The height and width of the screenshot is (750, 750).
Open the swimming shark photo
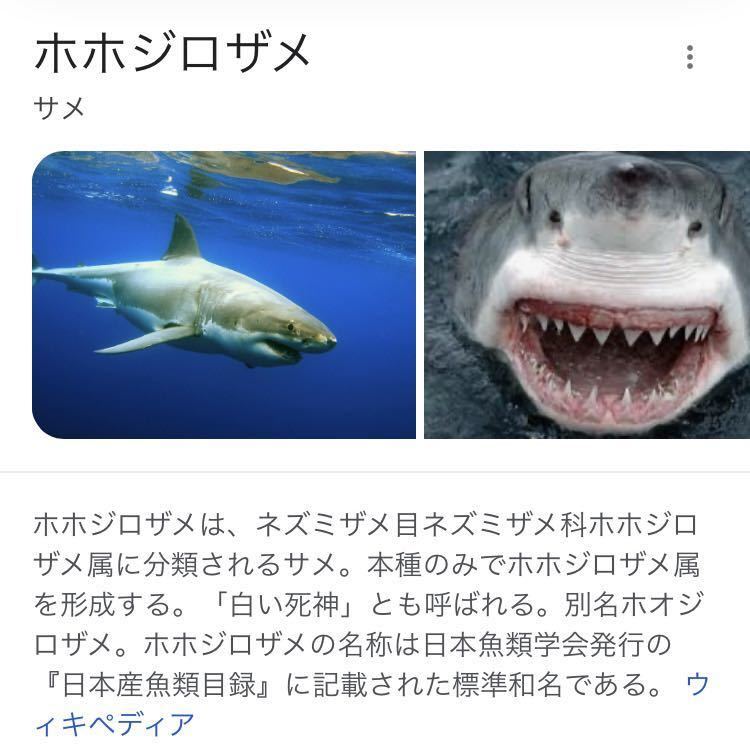224,294
